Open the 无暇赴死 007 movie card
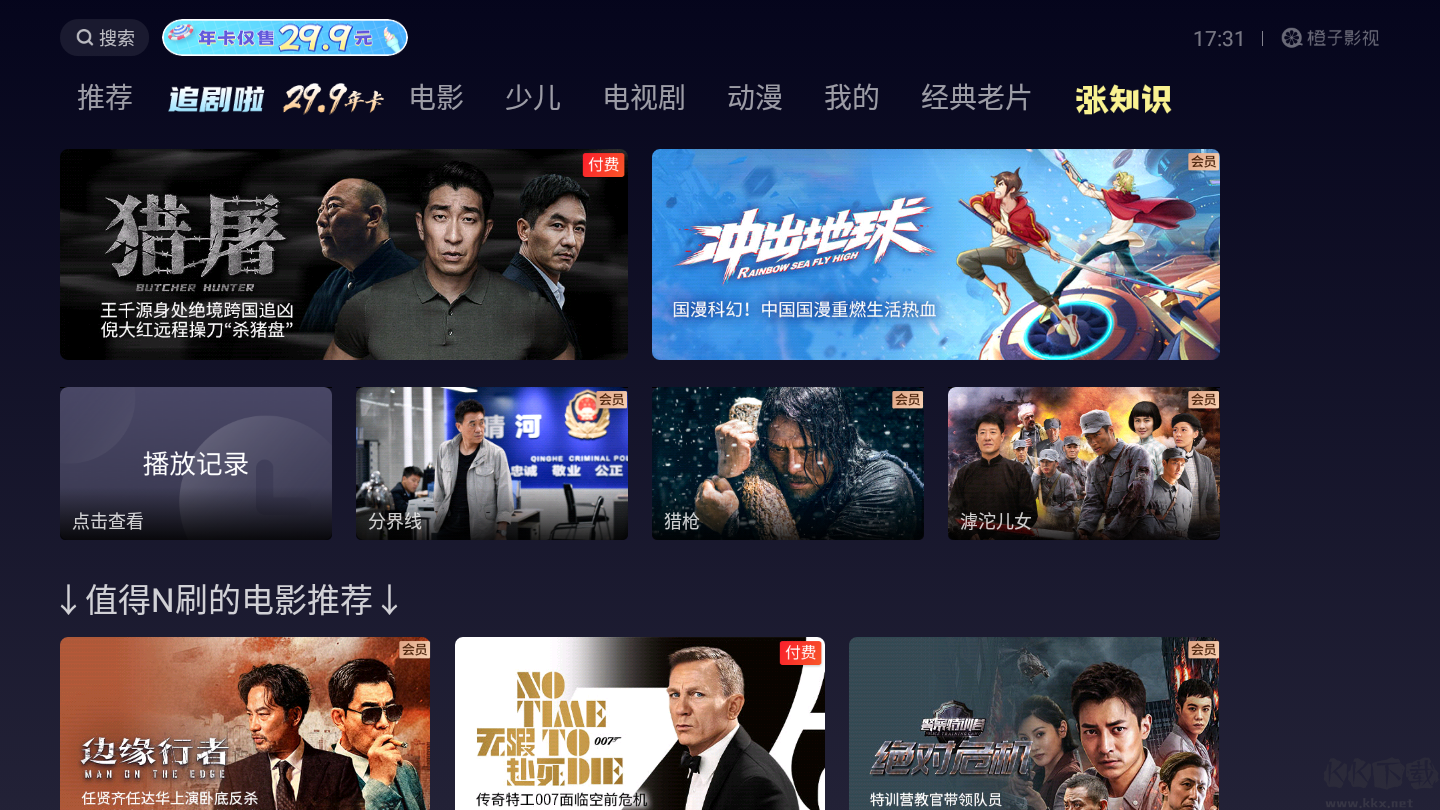The width and height of the screenshot is (1440, 810). pos(640,723)
